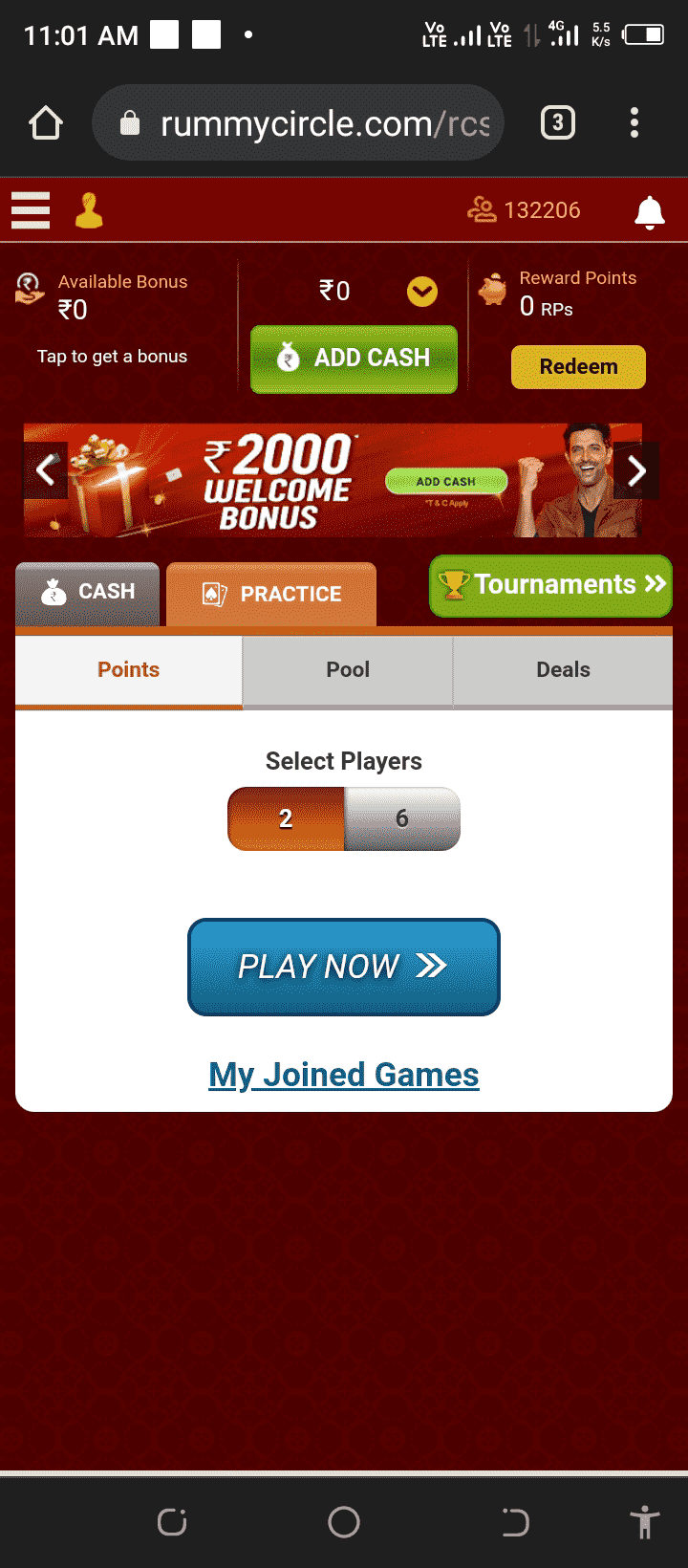Switch to the Pool game type

point(348,670)
